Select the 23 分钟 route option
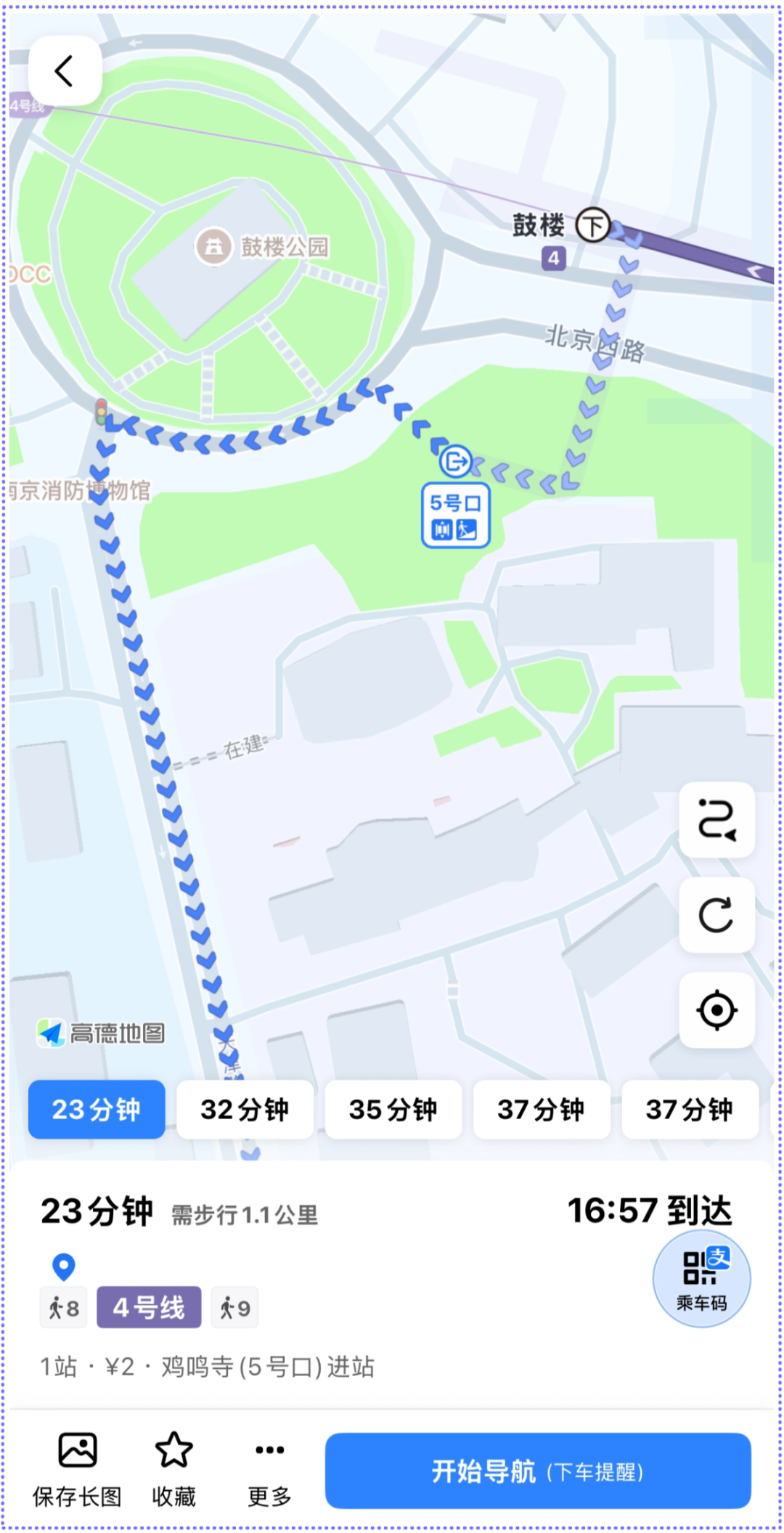 (x=97, y=1109)
